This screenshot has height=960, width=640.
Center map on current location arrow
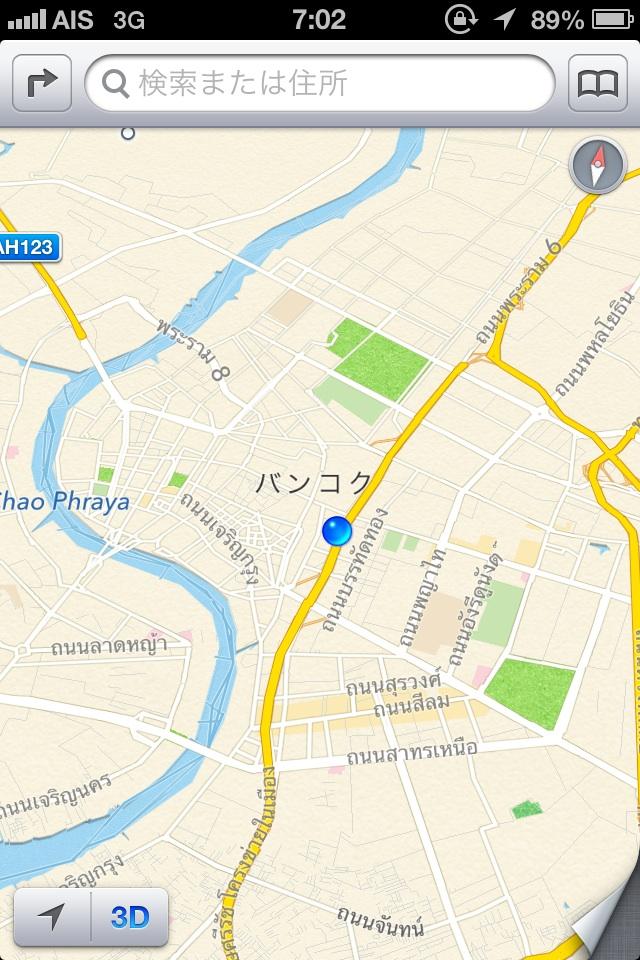tap(53, 916)
